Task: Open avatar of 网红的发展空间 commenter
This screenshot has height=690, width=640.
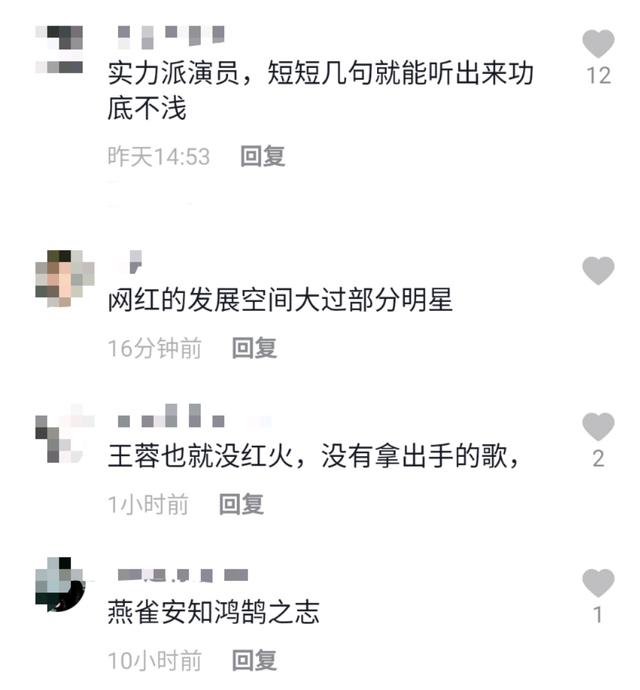Action: click(x=65, y=278)
